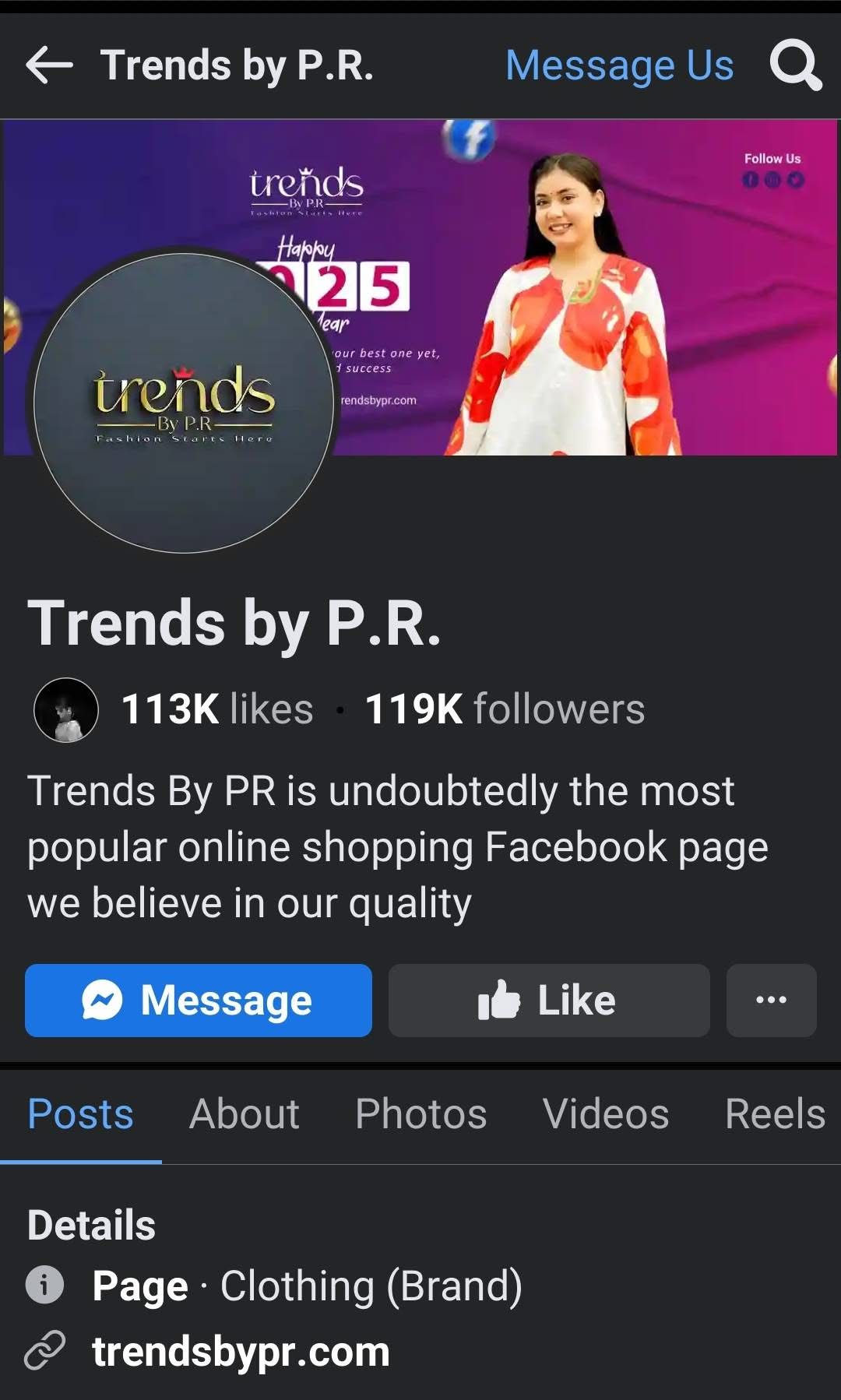This screenshot has height=1400, width=841.
Task: Send a message with the blue Message button
Action: (199, 1001)
